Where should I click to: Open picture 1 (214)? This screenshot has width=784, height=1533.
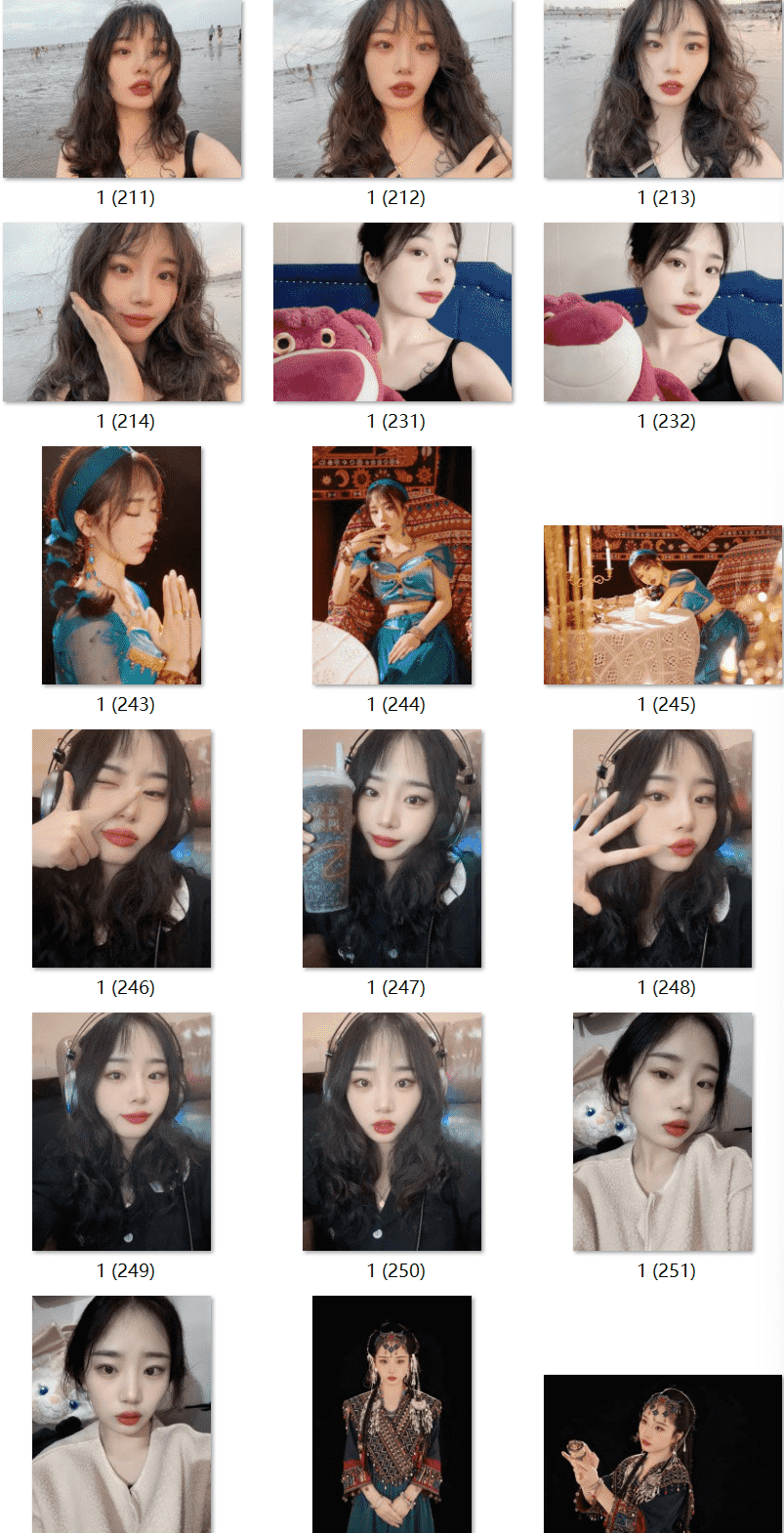point(122,311)
